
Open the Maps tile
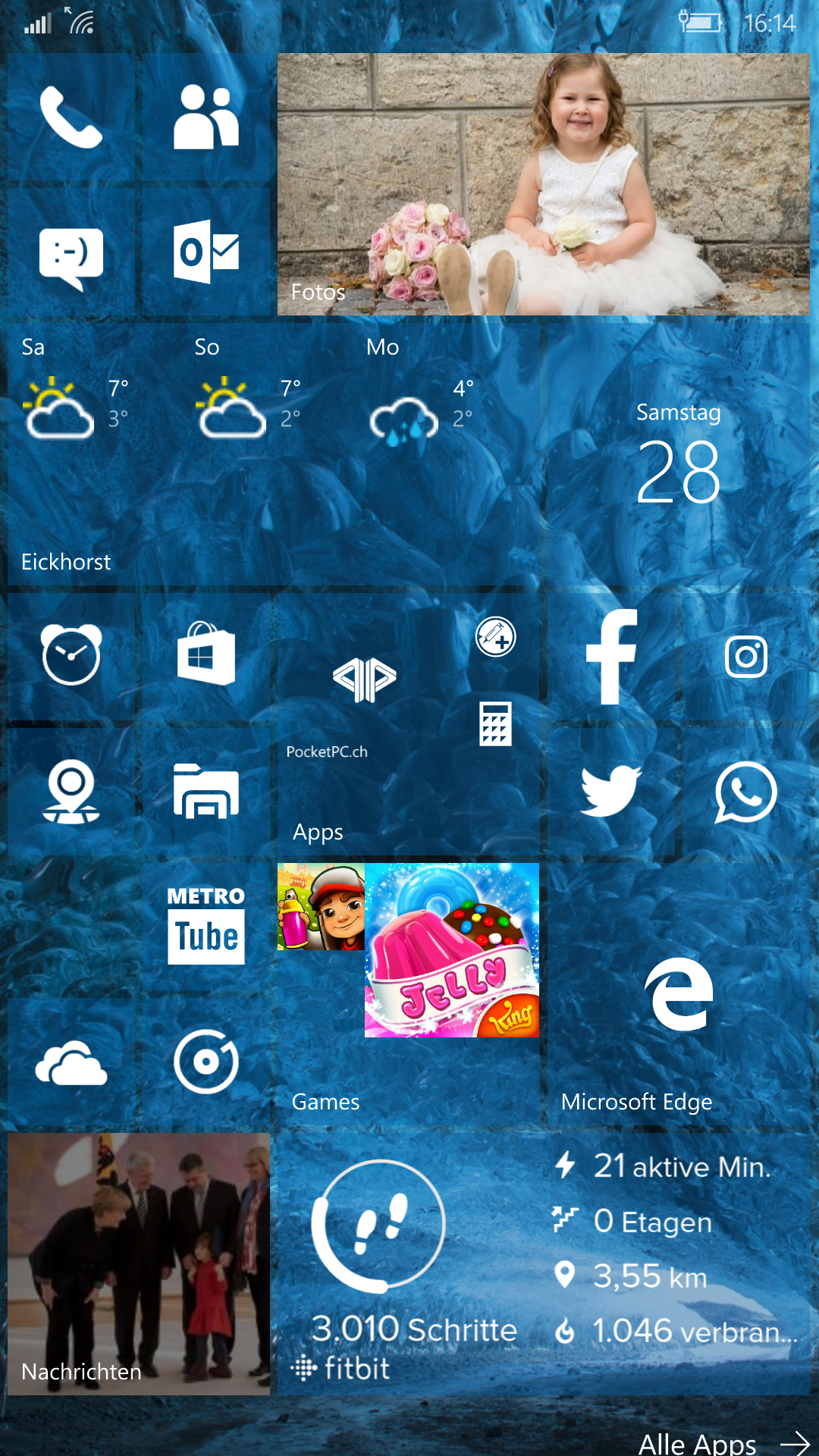click(71, 792)
